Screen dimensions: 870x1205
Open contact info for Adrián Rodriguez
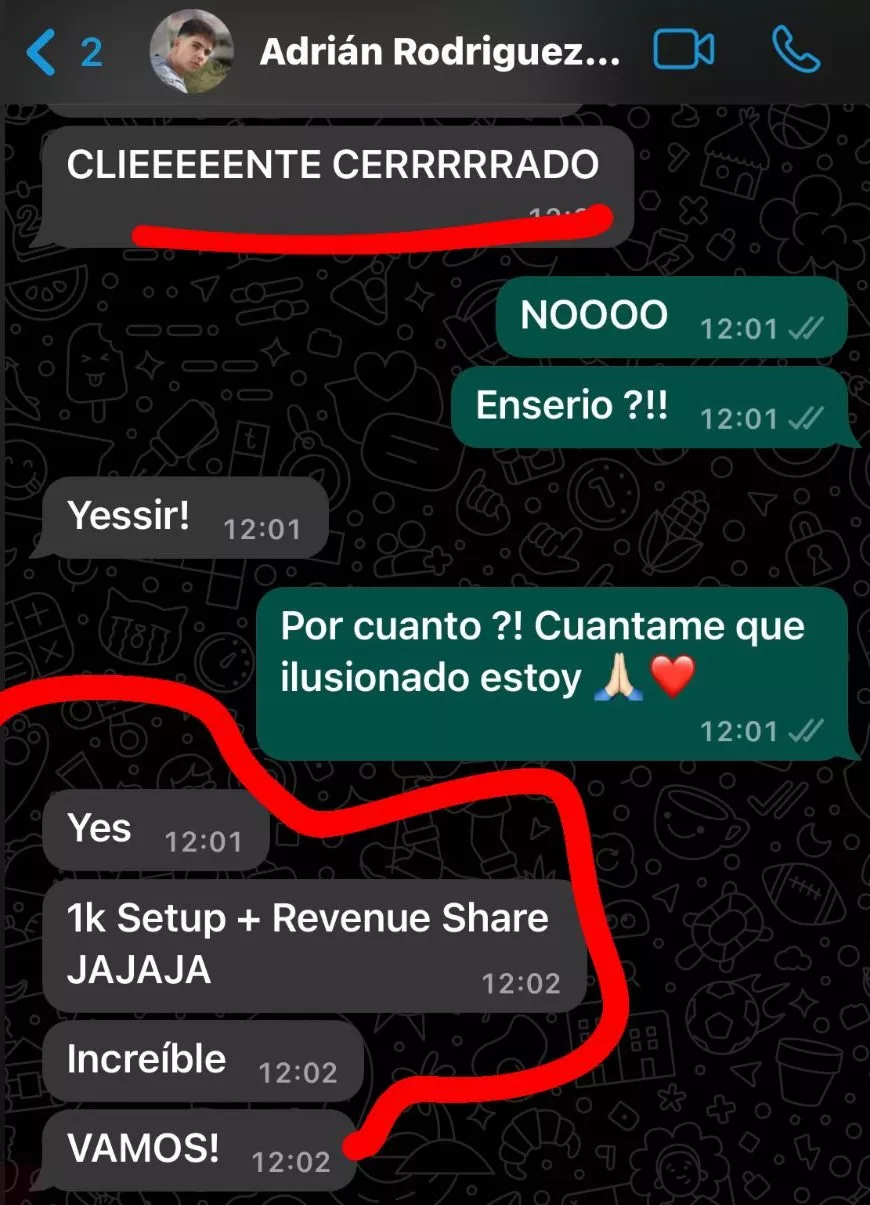coord(438,52)
